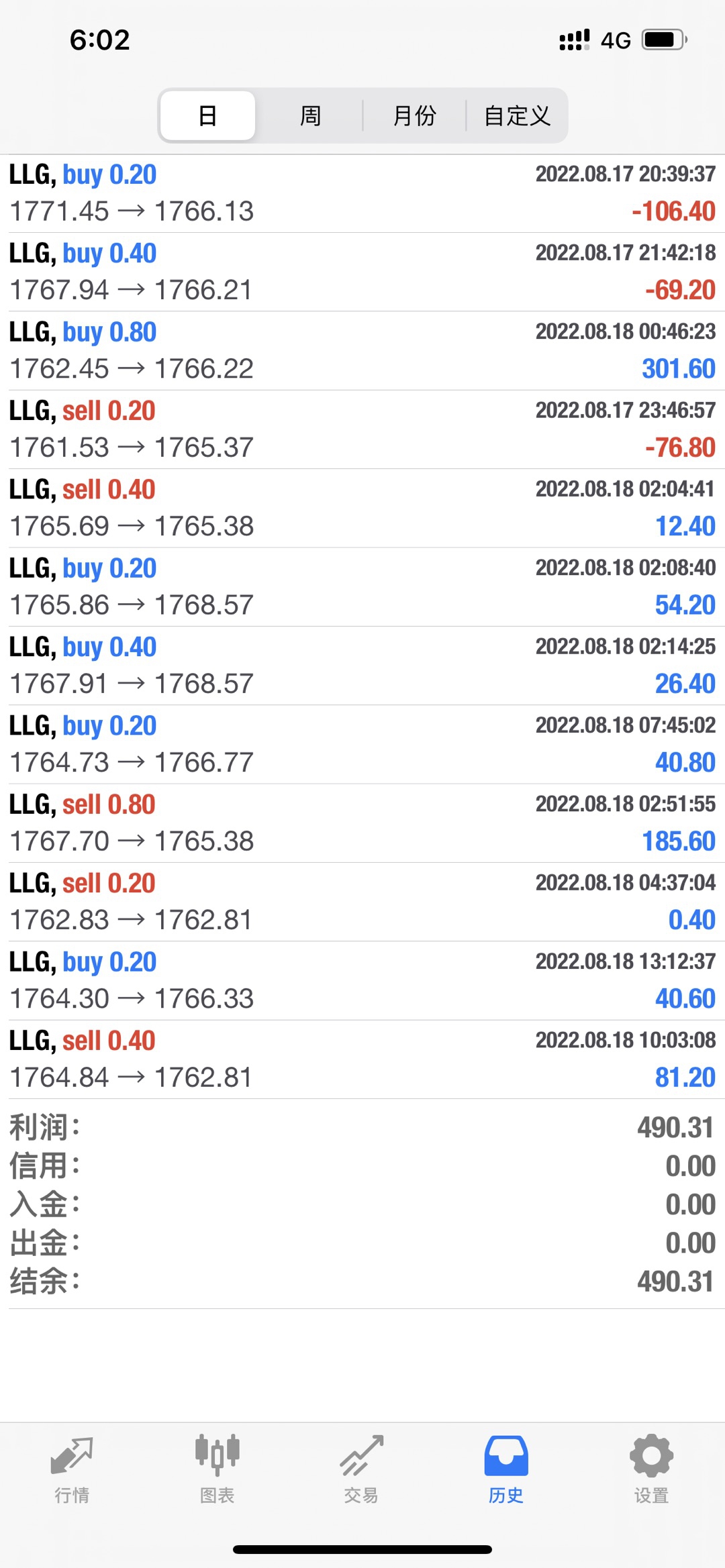This screenshot has height=1568, width=725.
Task: Expand the buy 0.80 trade with 301.60 profit
Action: pyautogui.click(x=362, y=350)
